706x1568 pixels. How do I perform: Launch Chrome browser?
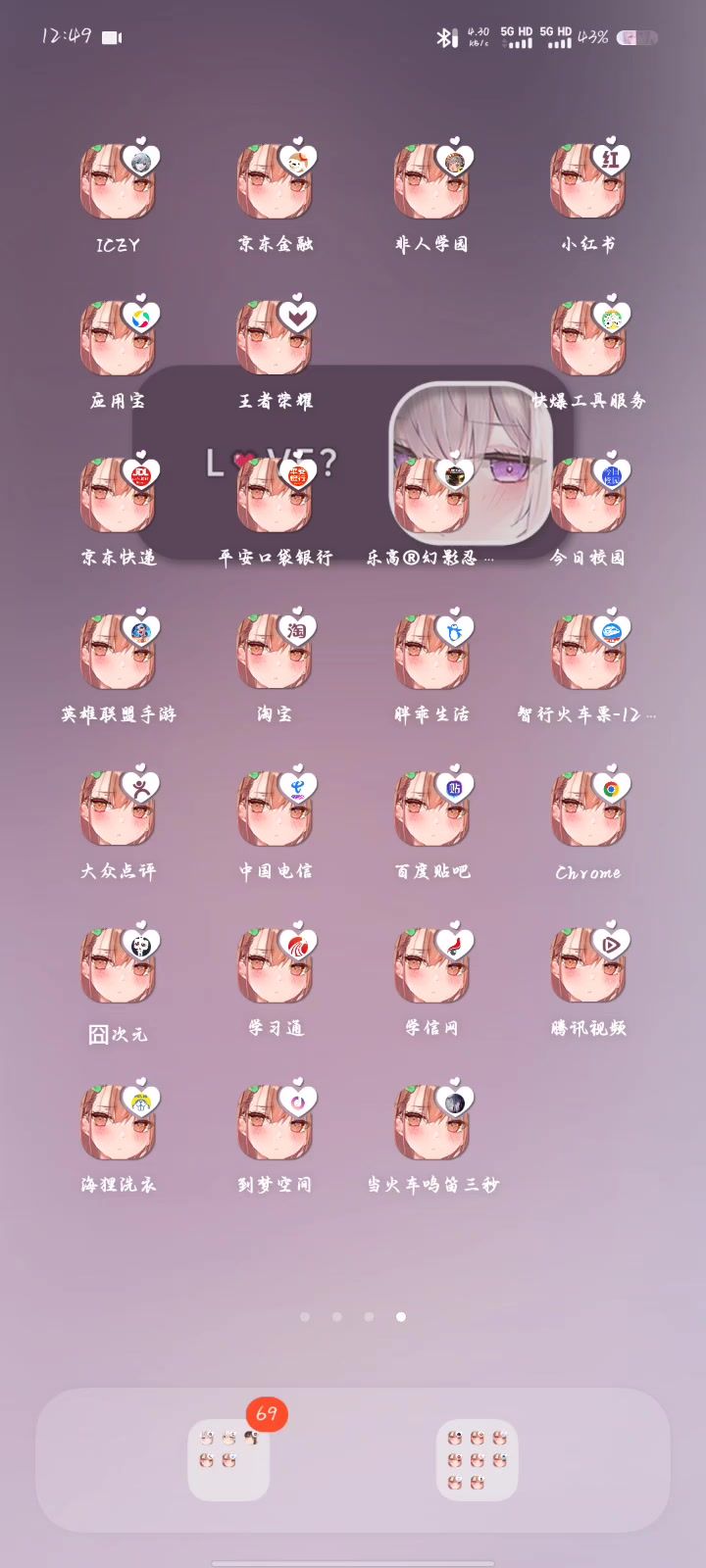588,808
